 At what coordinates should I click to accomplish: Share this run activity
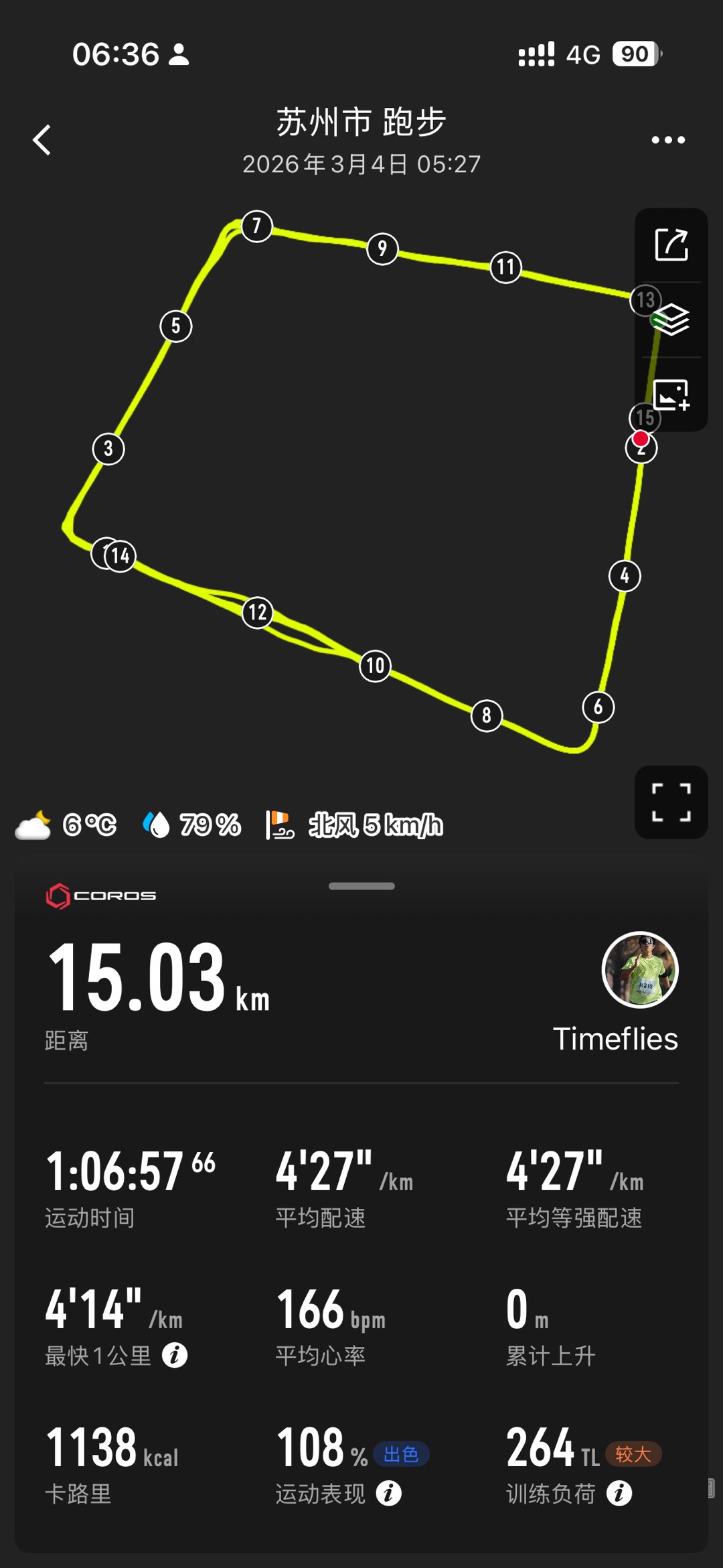[x=671, y=245]
